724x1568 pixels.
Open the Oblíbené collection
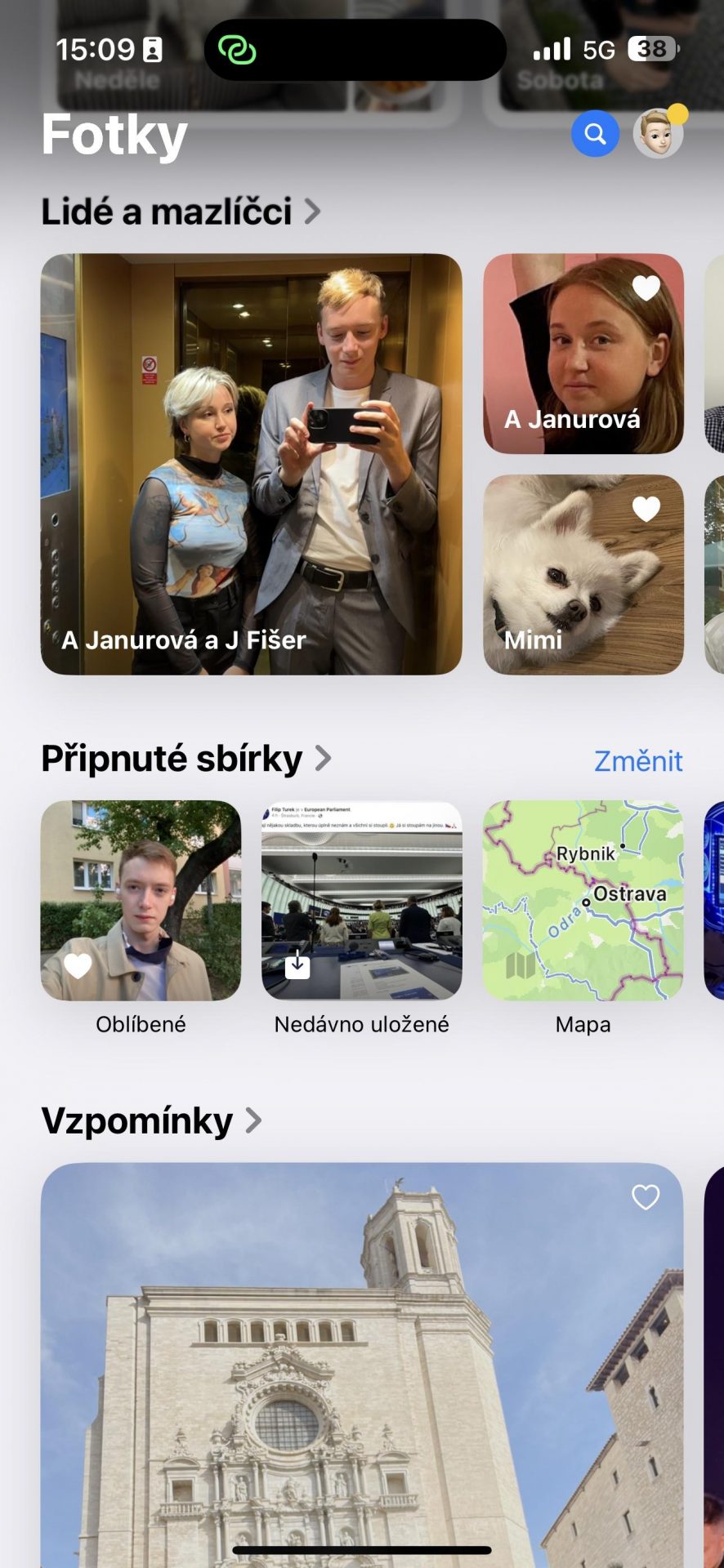(141, 918)
